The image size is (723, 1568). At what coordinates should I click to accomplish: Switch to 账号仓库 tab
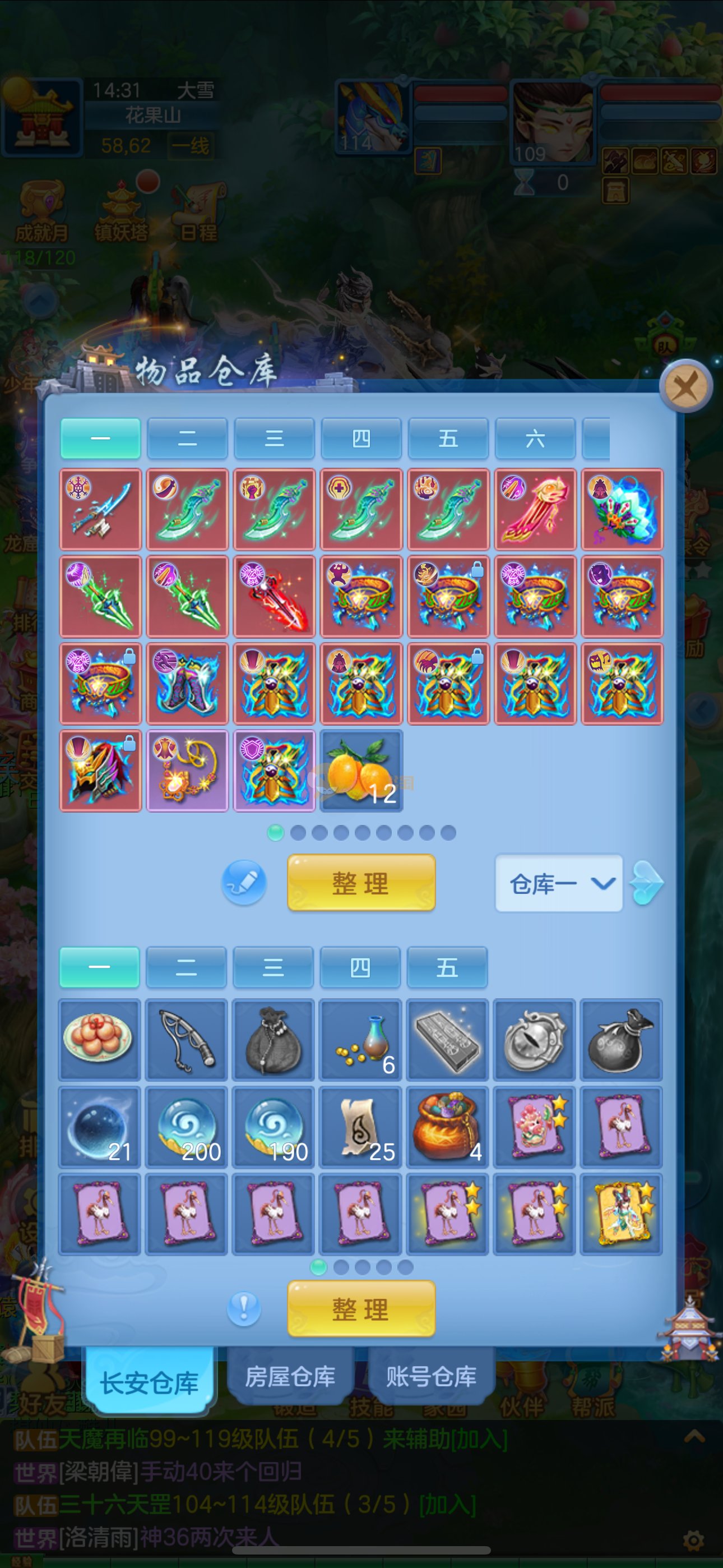click(x=431, y=1377)
